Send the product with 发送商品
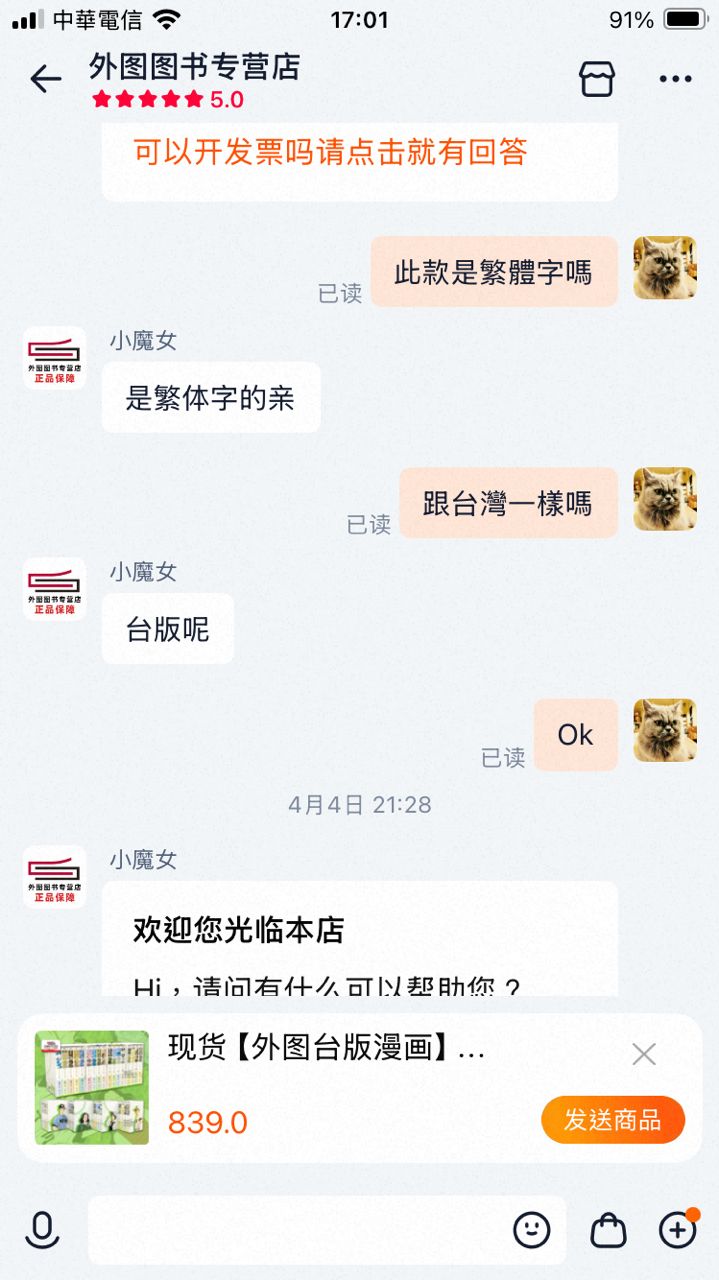The height and width of the screenshot is (1280, 719). pyautogui.click(x=612, y=1120)
